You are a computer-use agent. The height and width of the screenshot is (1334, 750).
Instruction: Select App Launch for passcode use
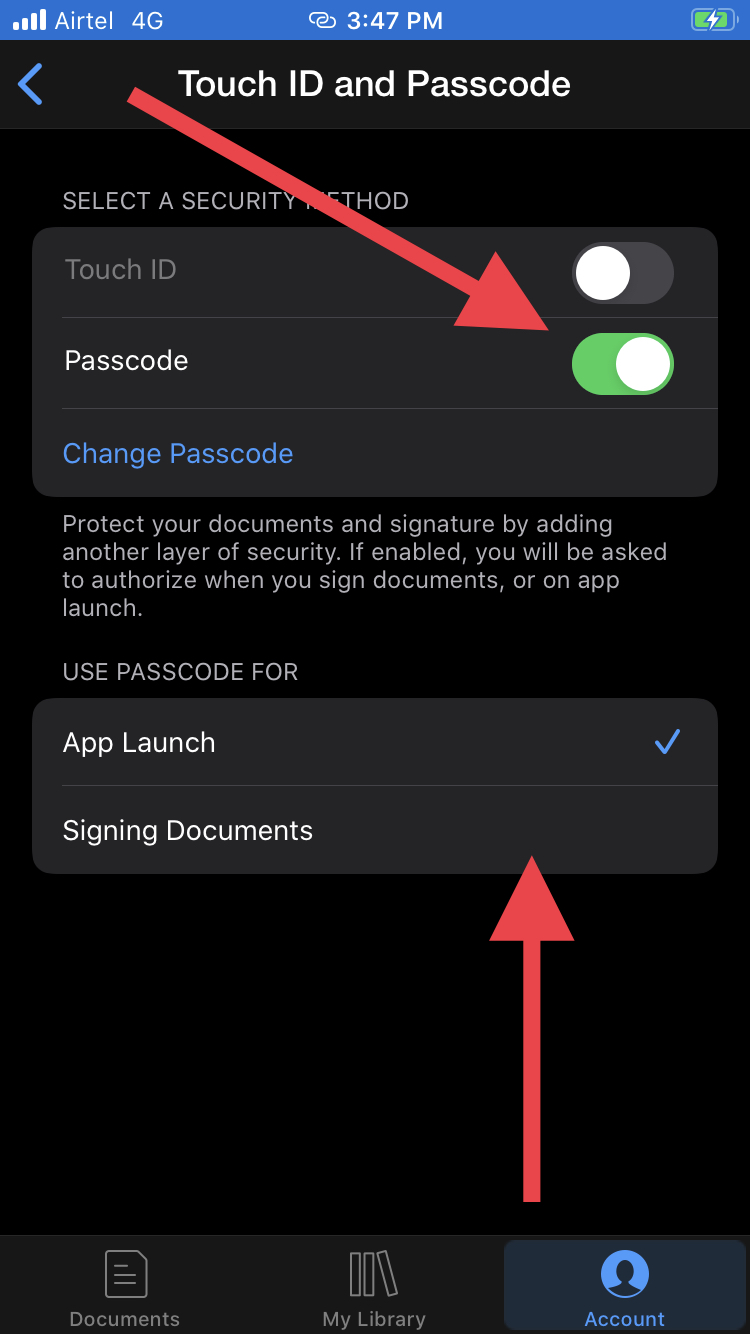[x=375, y=742]
